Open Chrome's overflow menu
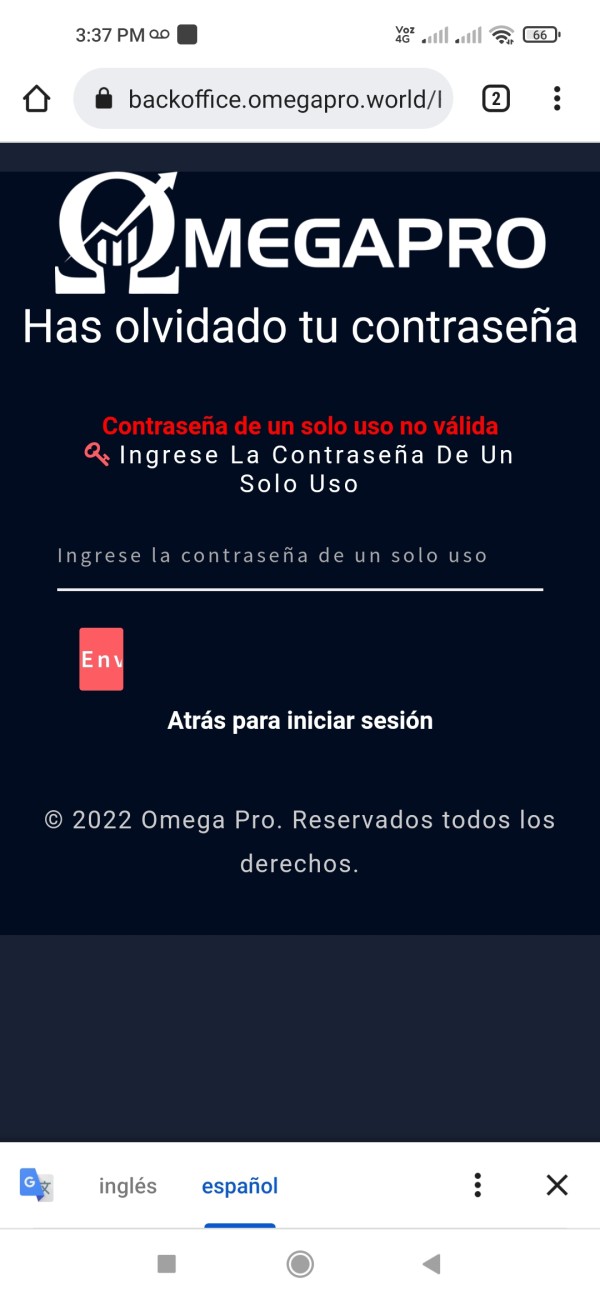Screen dimensions: 600x1300 557,98
